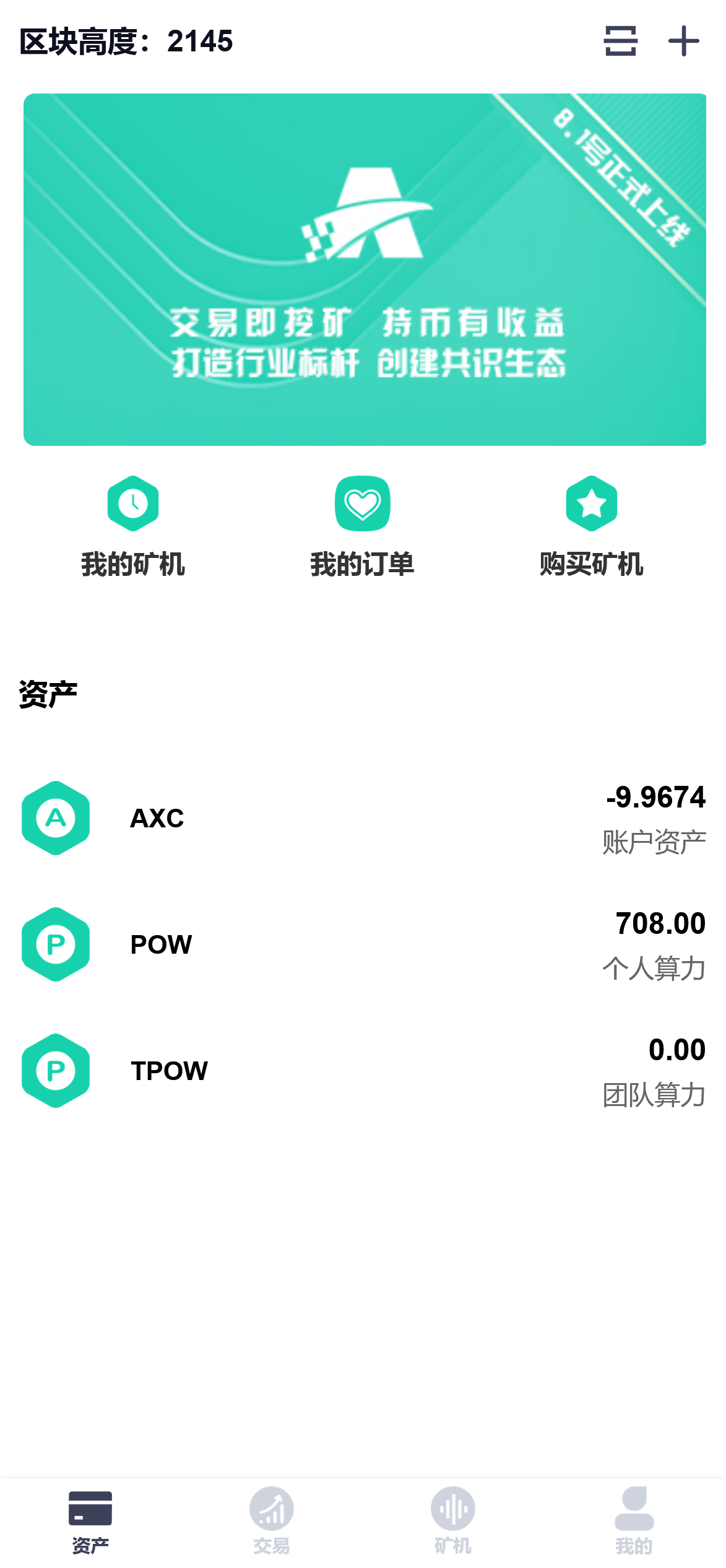The height and width of the screenshot is (1568, 726).
Task: Go to 购买矿机 (Buy Miner)
Action: coord(592,526)
